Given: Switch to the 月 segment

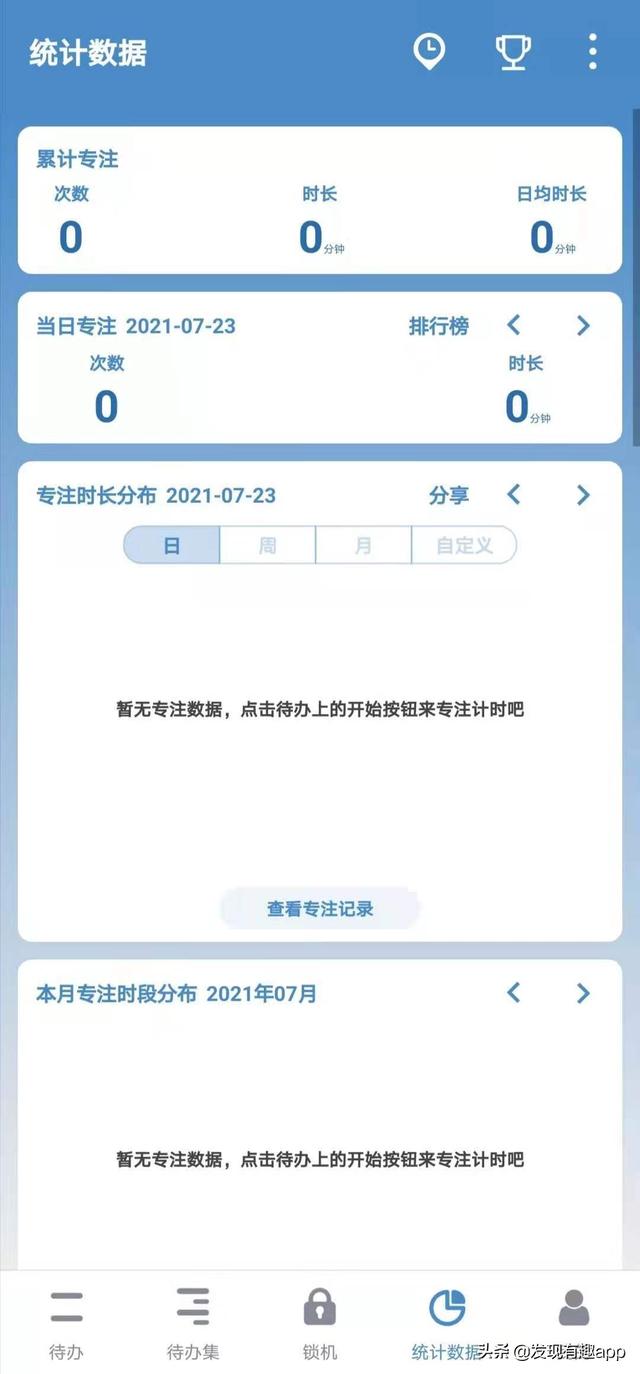Looking at the screenshot, I should (363, 546).
